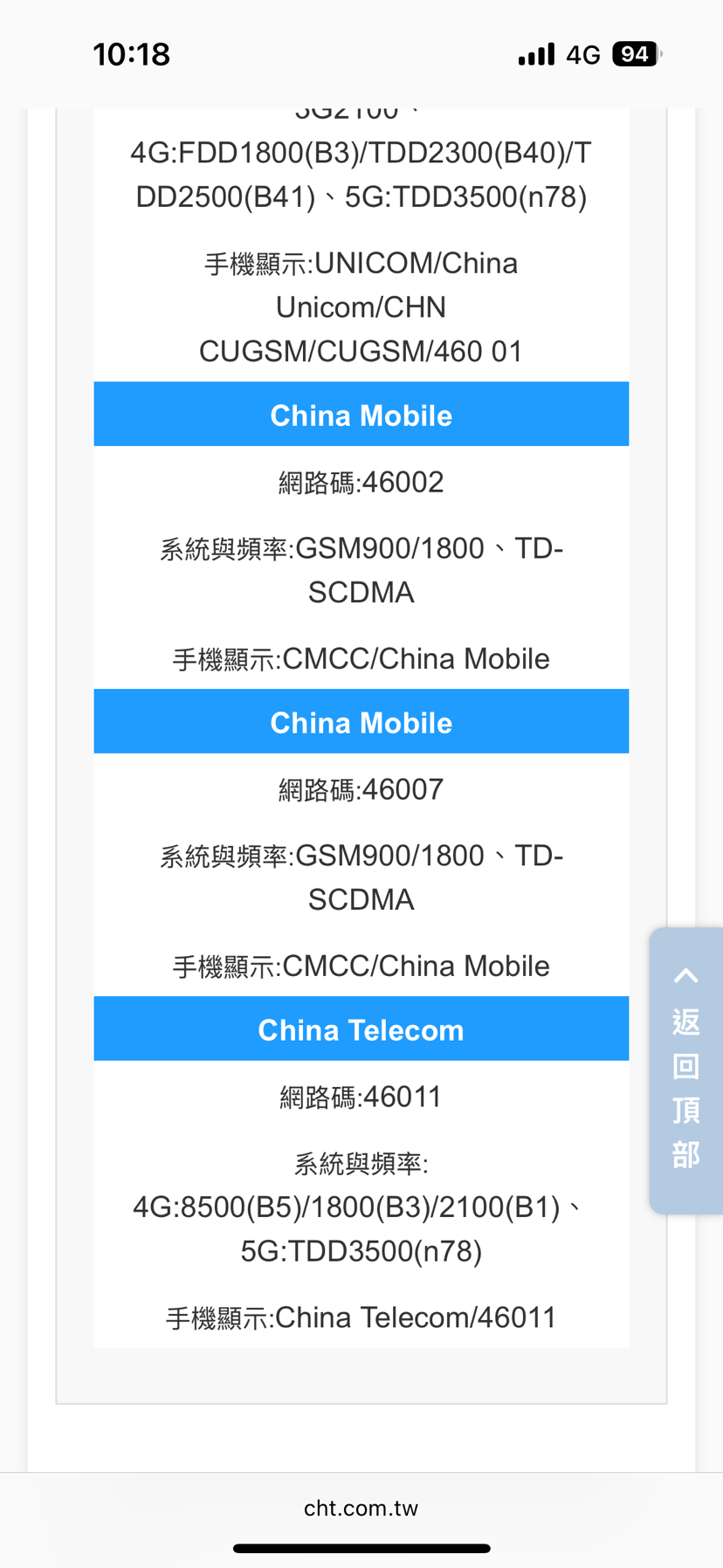Image resolution: width=723 pixels, height=1568 pixels.
Task: Open the cht.com.tw address bar
Action: [x=361, y=1508]
